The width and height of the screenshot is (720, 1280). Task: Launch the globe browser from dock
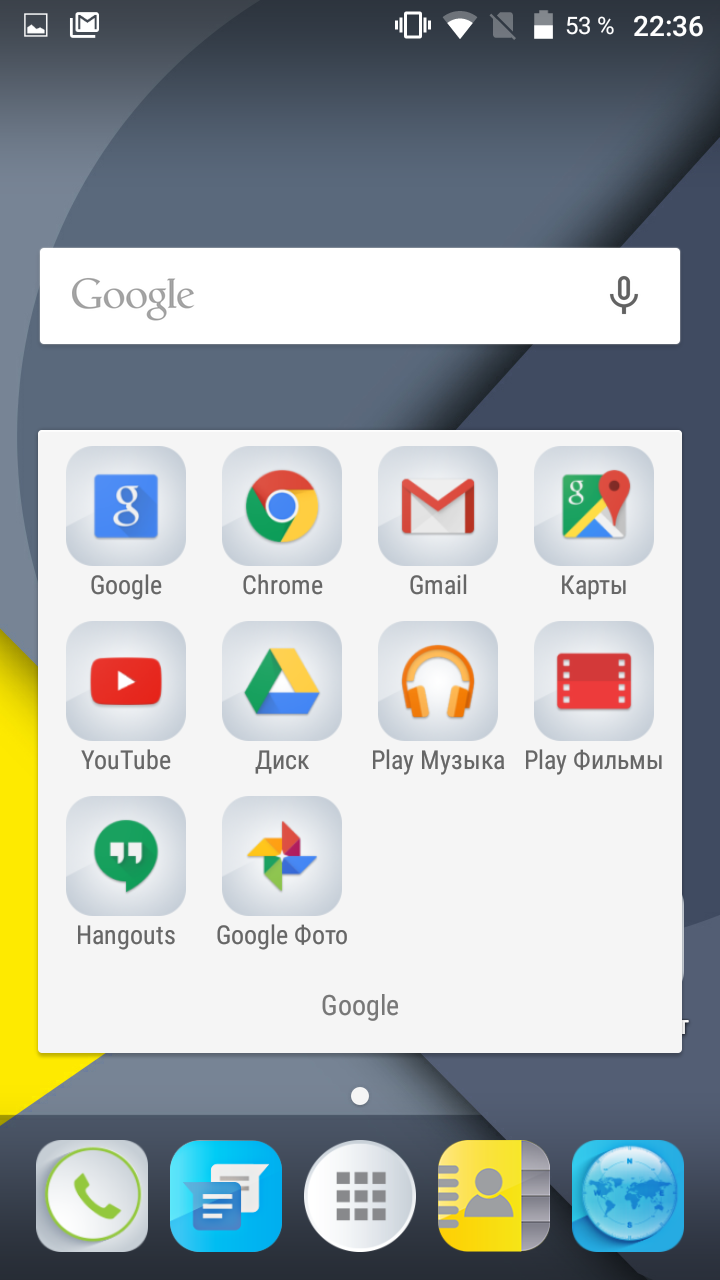pos(628,1196)
